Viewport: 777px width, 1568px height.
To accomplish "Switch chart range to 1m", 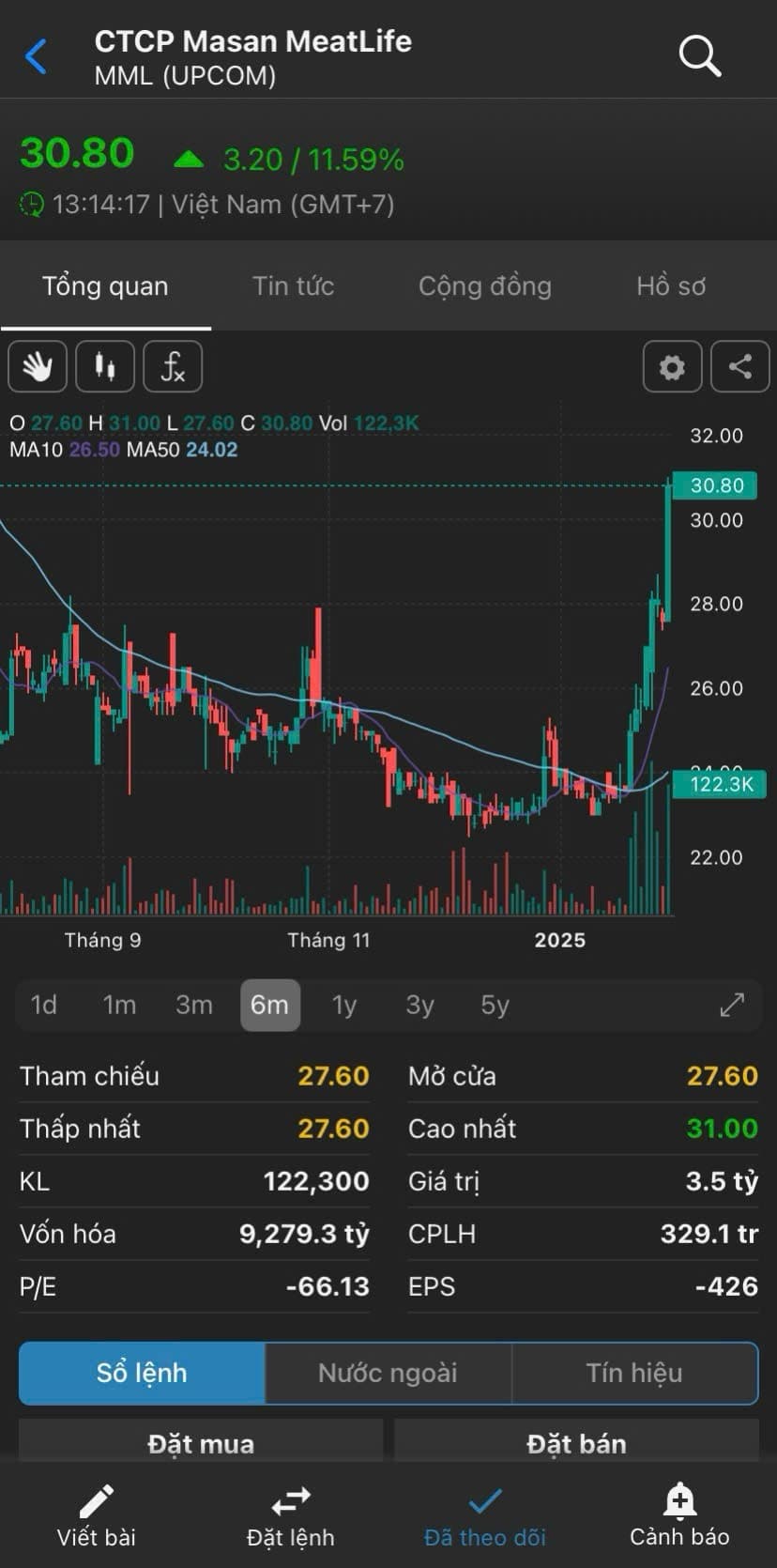I will 119,1006.
